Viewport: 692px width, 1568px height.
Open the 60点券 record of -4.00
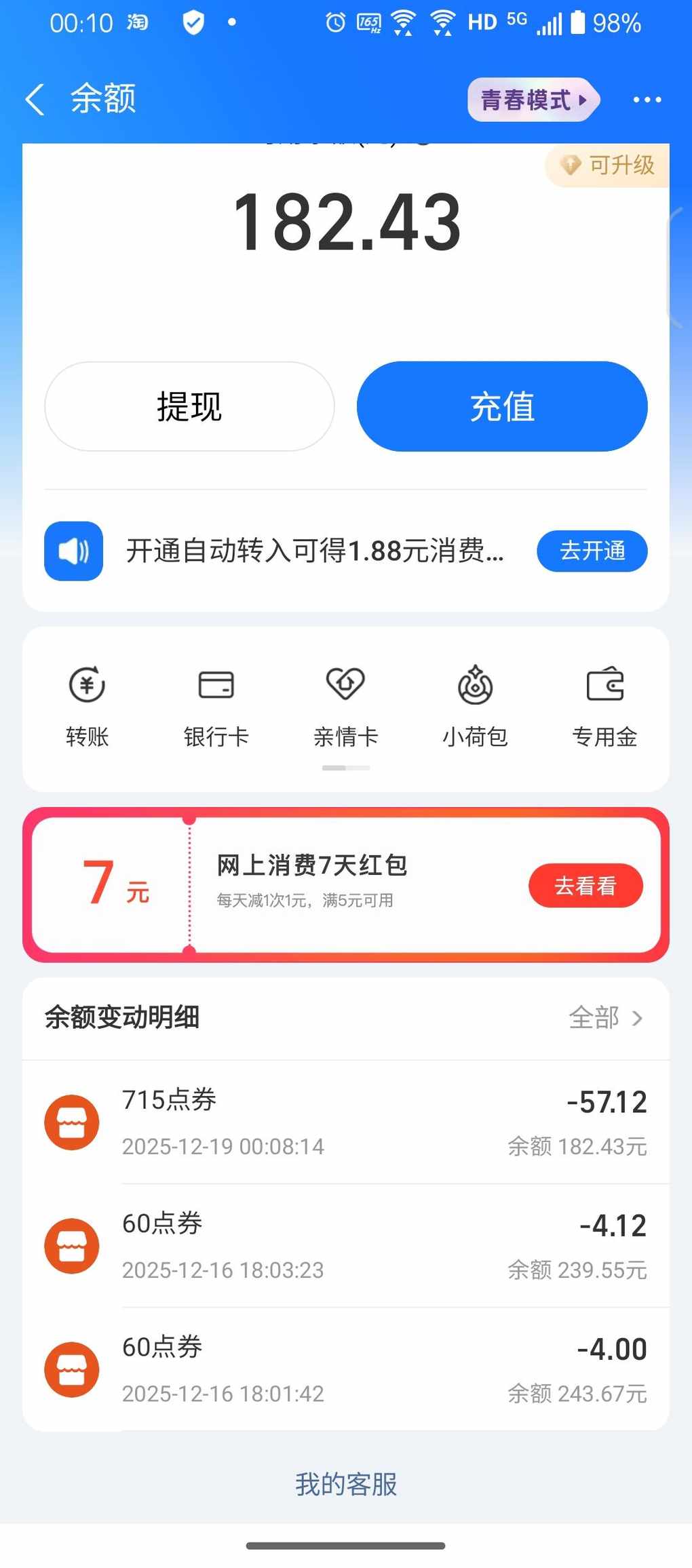point(346,1369)
